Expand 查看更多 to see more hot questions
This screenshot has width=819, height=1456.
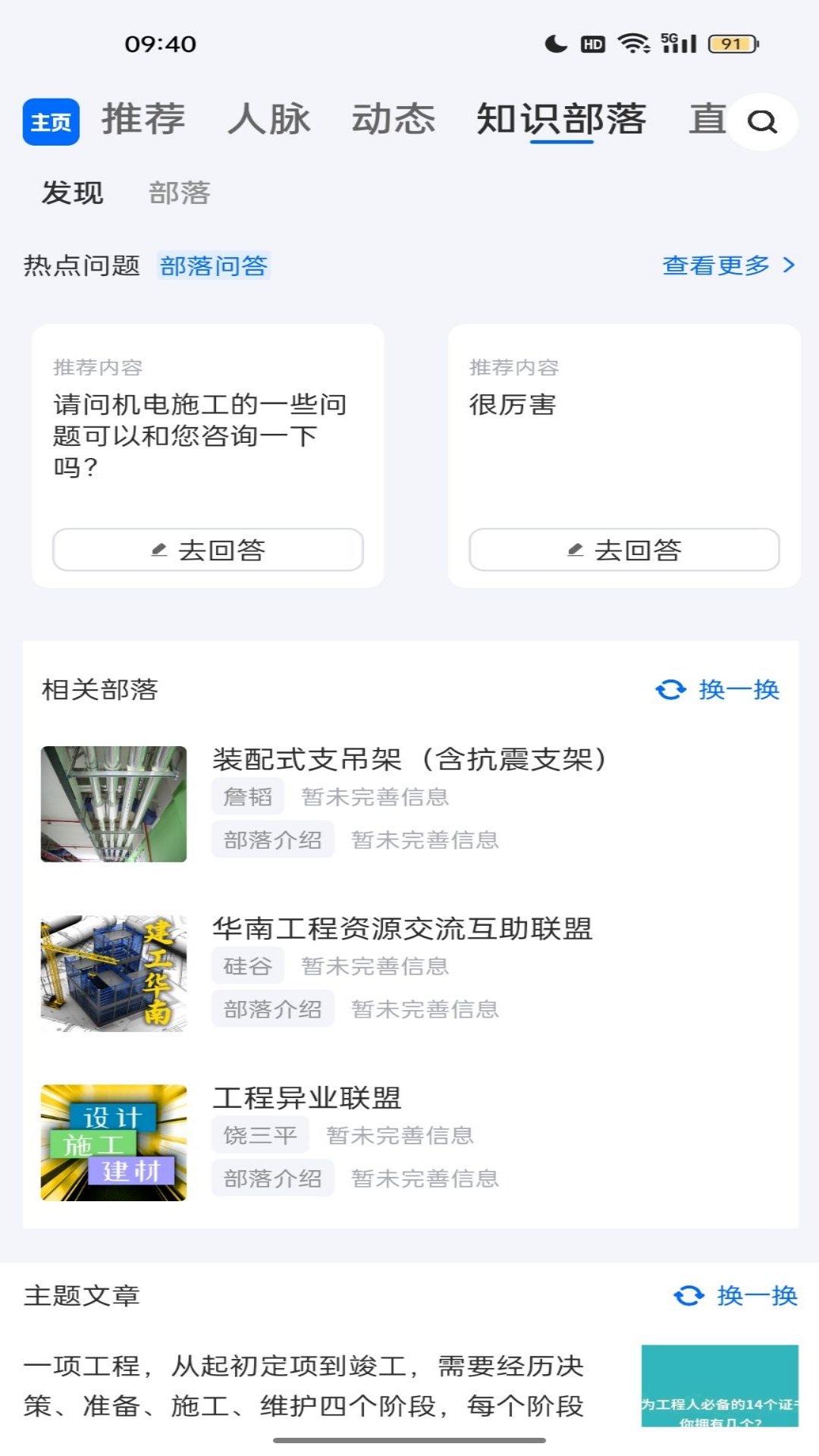coord(714,266)
